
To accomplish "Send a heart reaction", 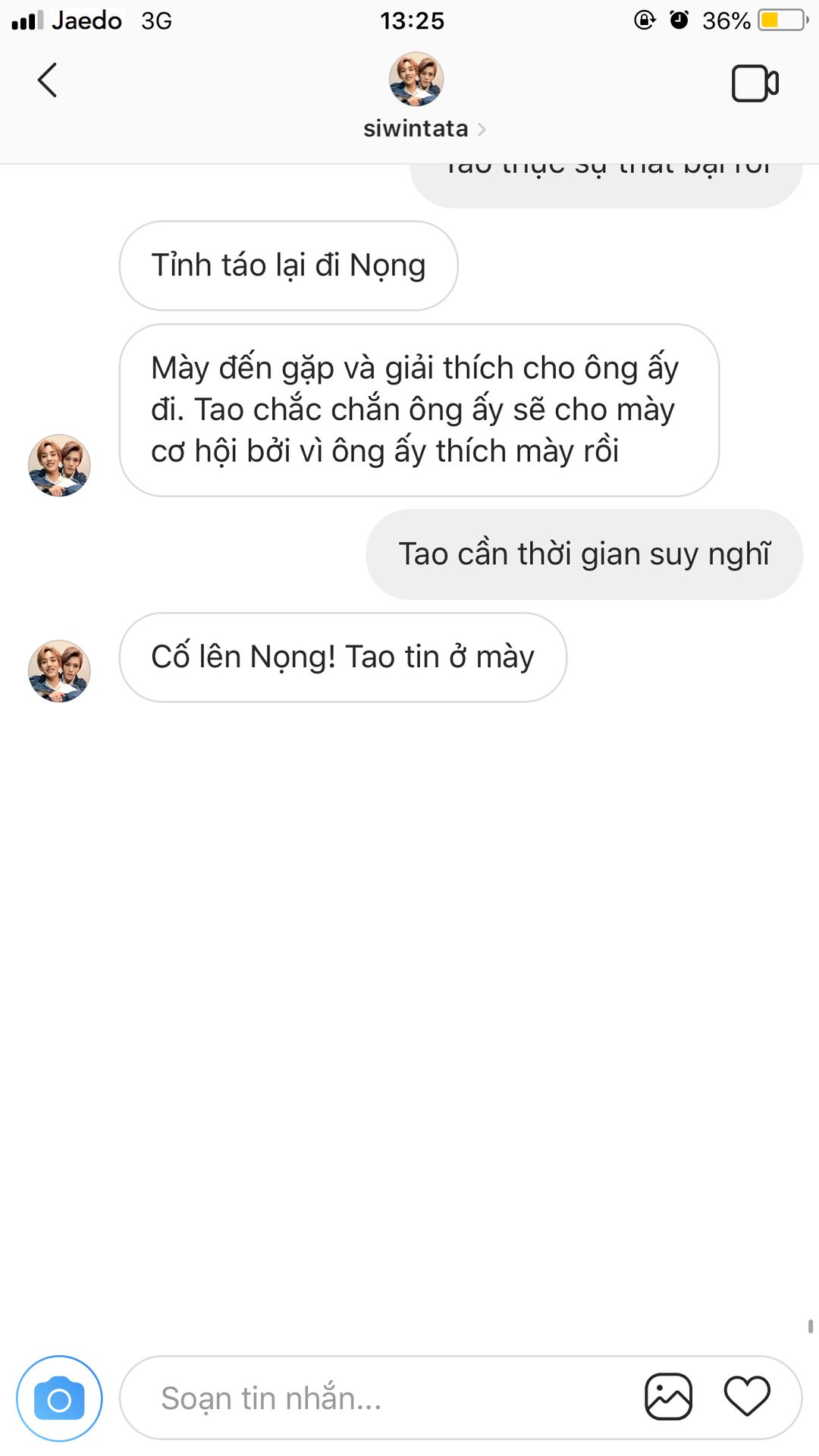I will [x=747, y=1396].
